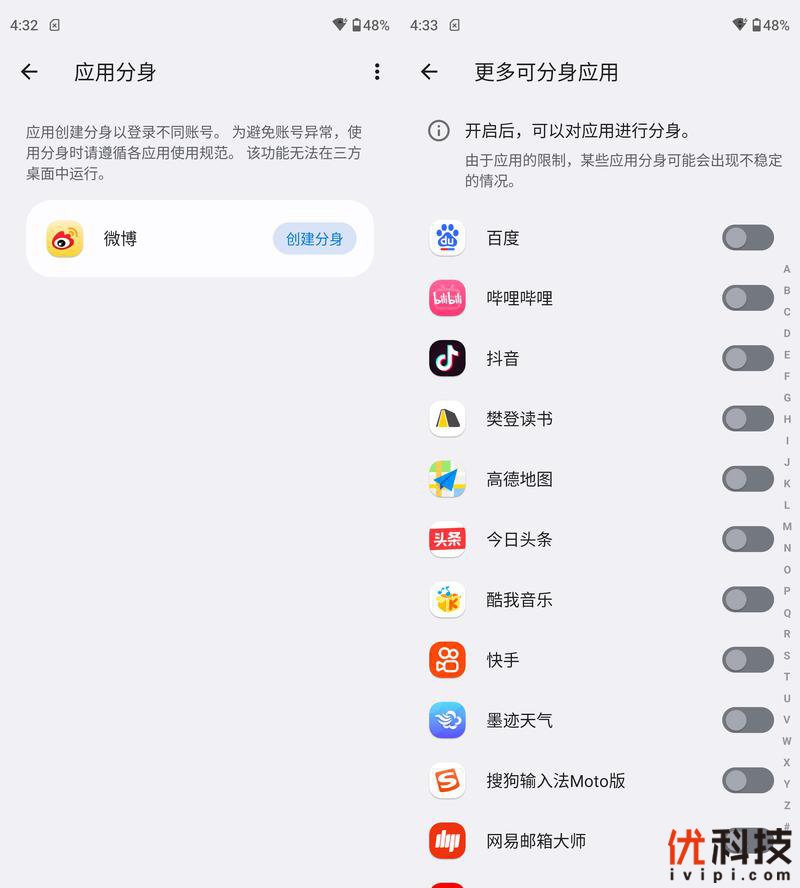Go back from the 应用分身 page
The width and height of the screenshot is (800, 888).
point(29,72)
